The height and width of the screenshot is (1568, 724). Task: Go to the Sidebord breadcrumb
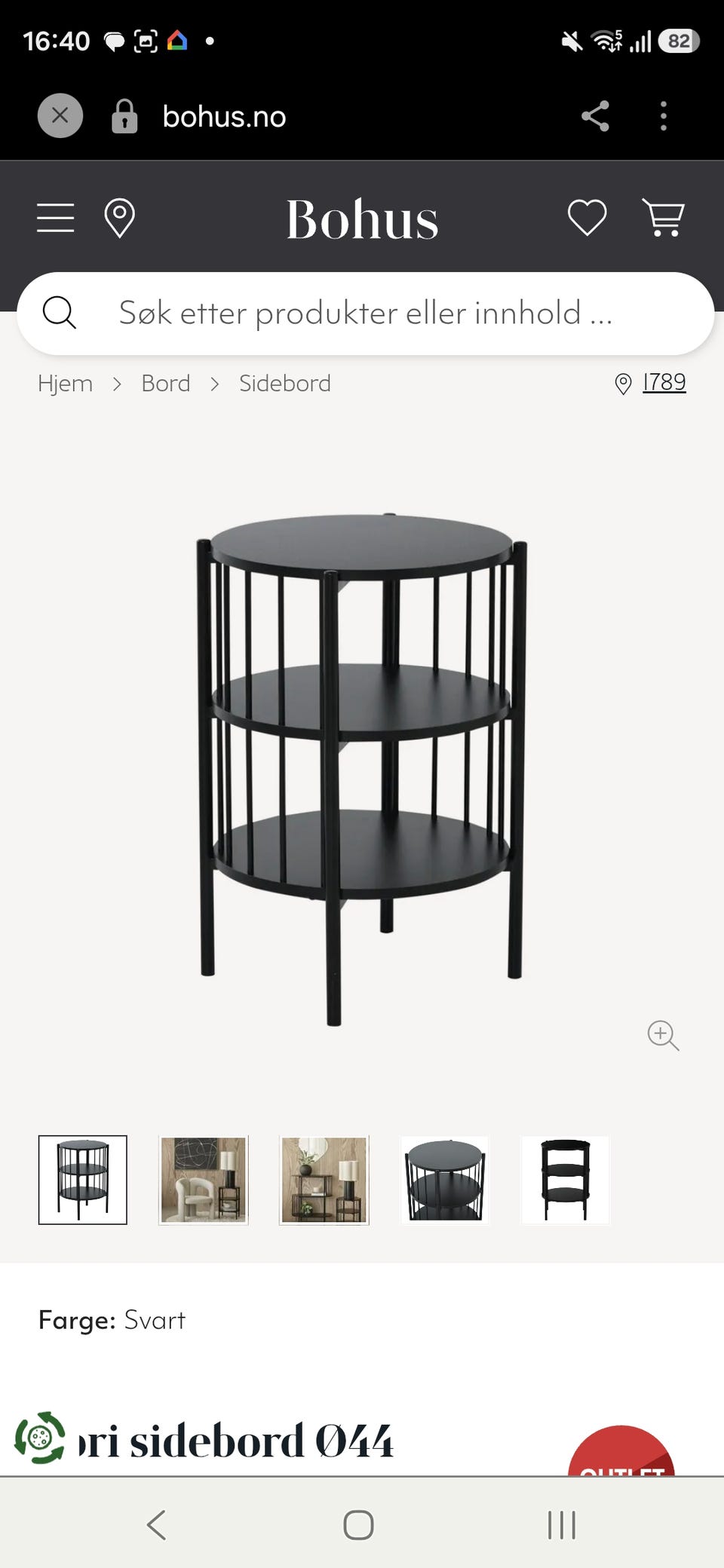pos(285,383)
